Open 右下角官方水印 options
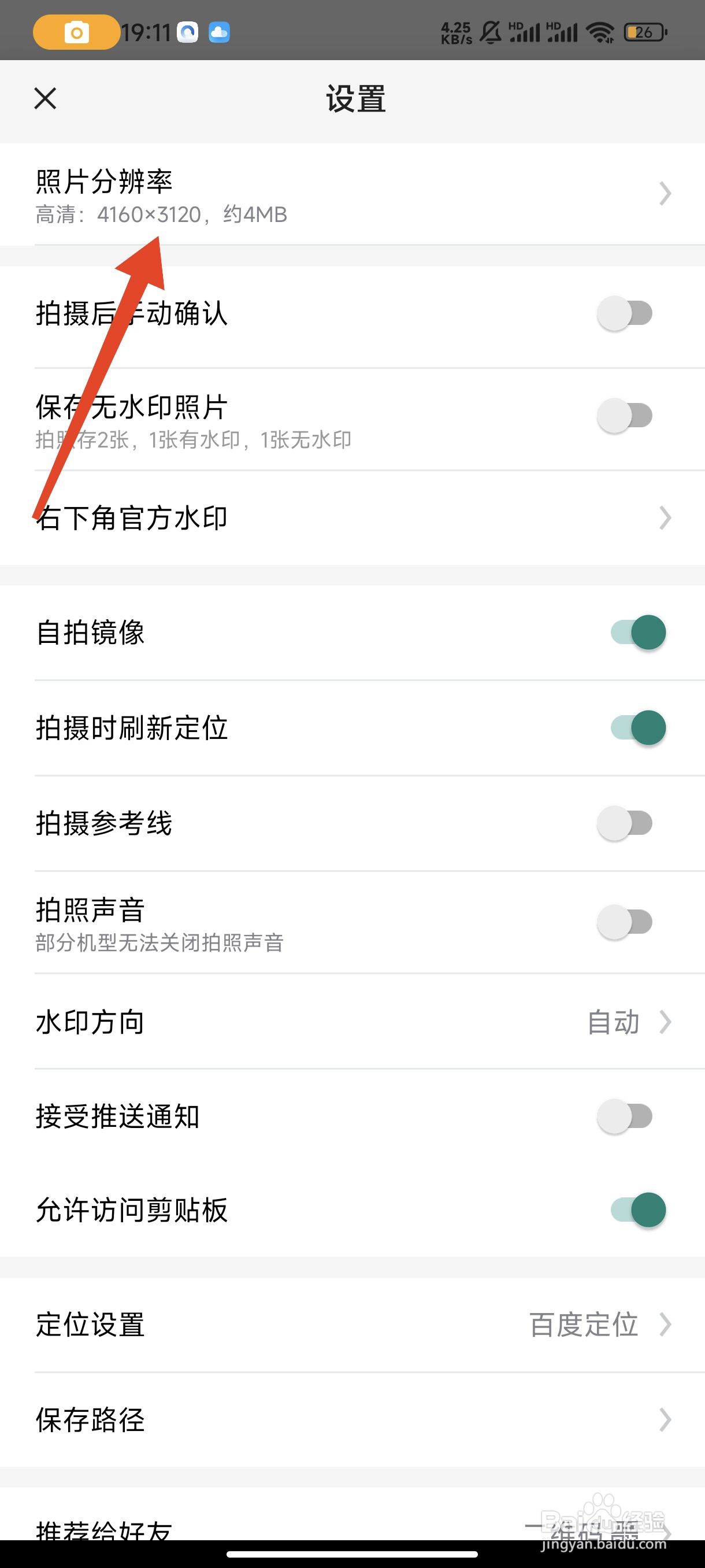 353,518
